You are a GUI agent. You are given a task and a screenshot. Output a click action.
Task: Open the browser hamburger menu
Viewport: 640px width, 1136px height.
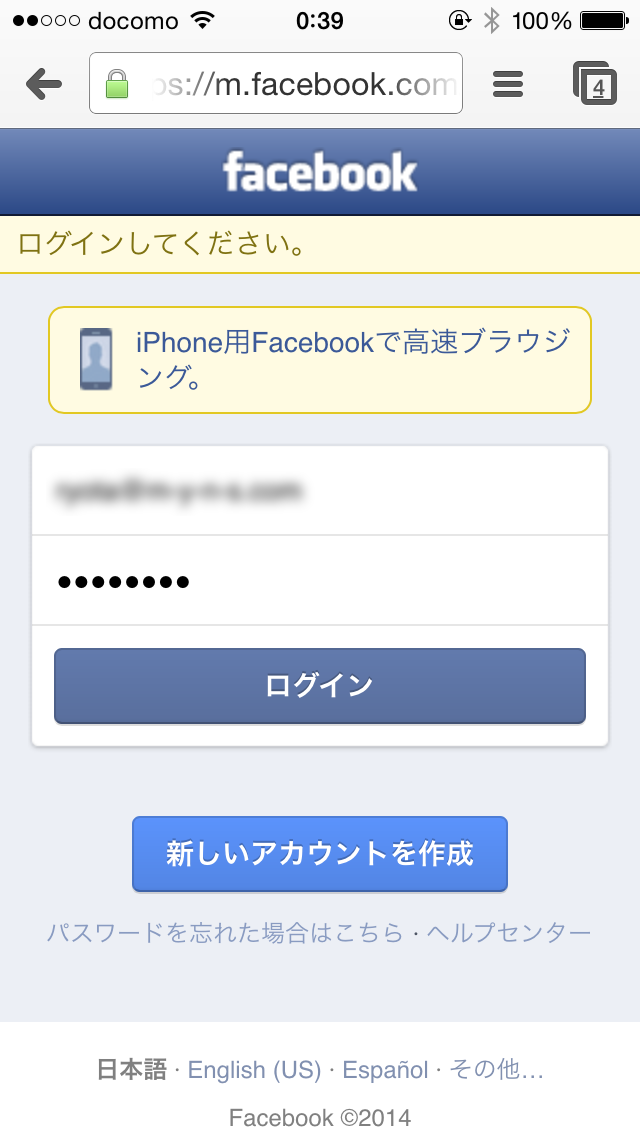click(x=508, y=84)
